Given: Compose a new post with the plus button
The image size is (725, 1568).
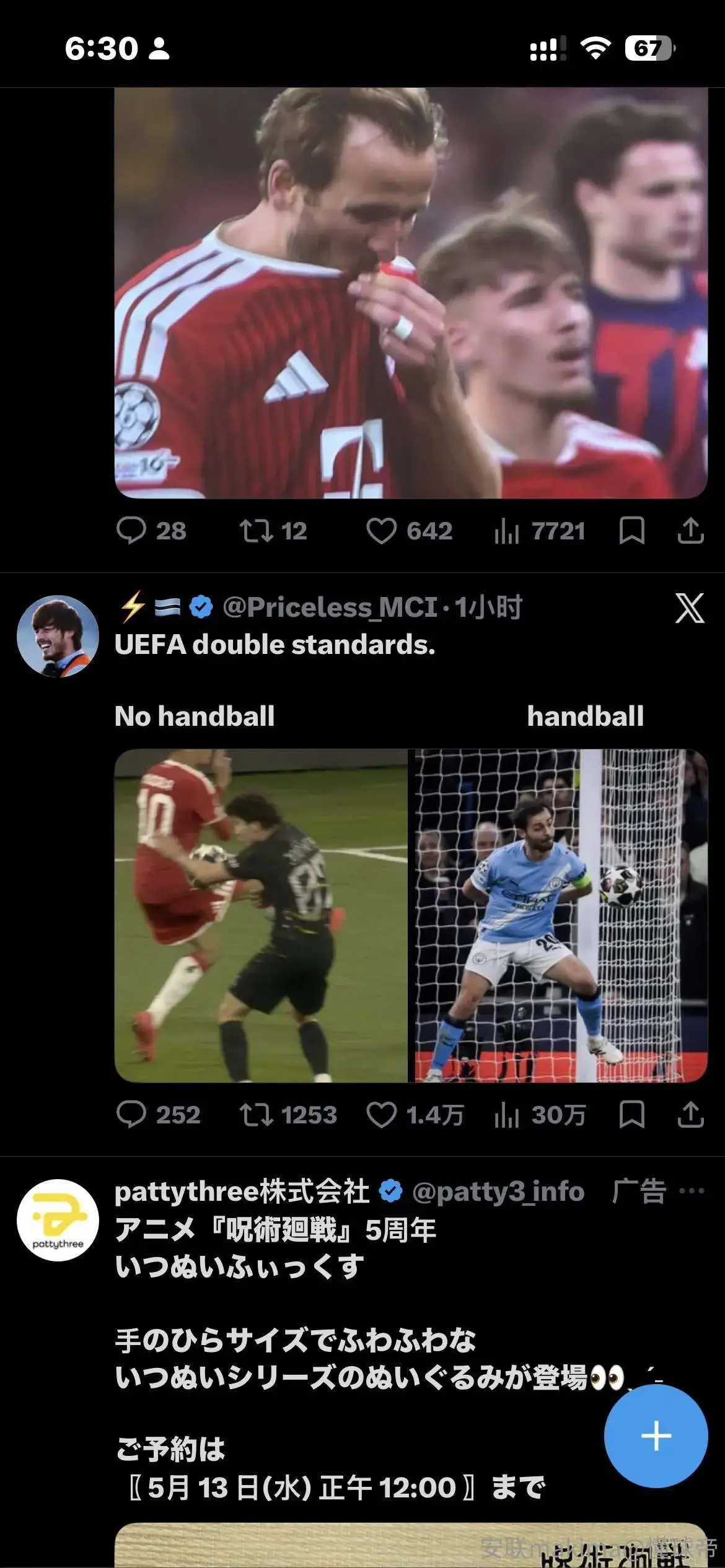Looking at the screenshot, I should point(656,1435).
